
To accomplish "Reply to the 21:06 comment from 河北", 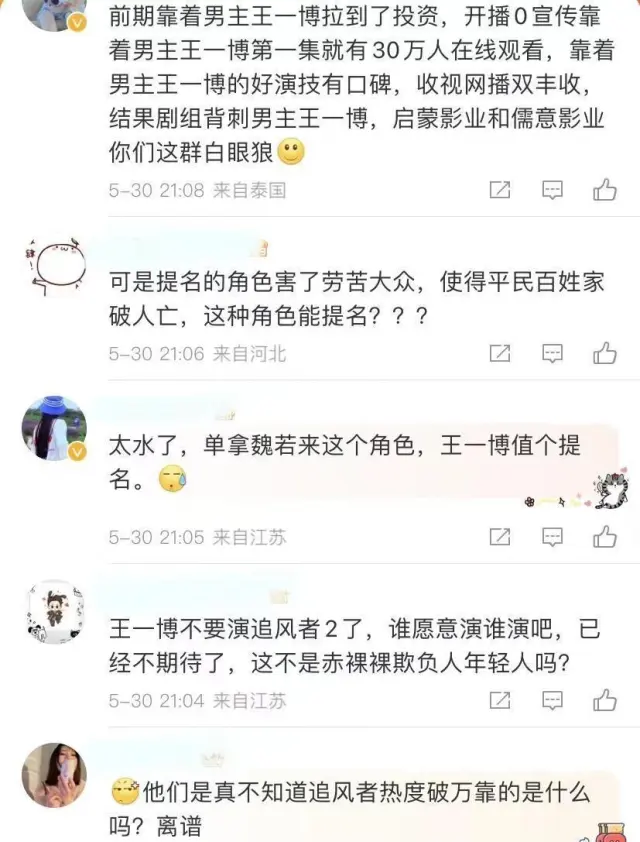I will (x=552, y=353).
